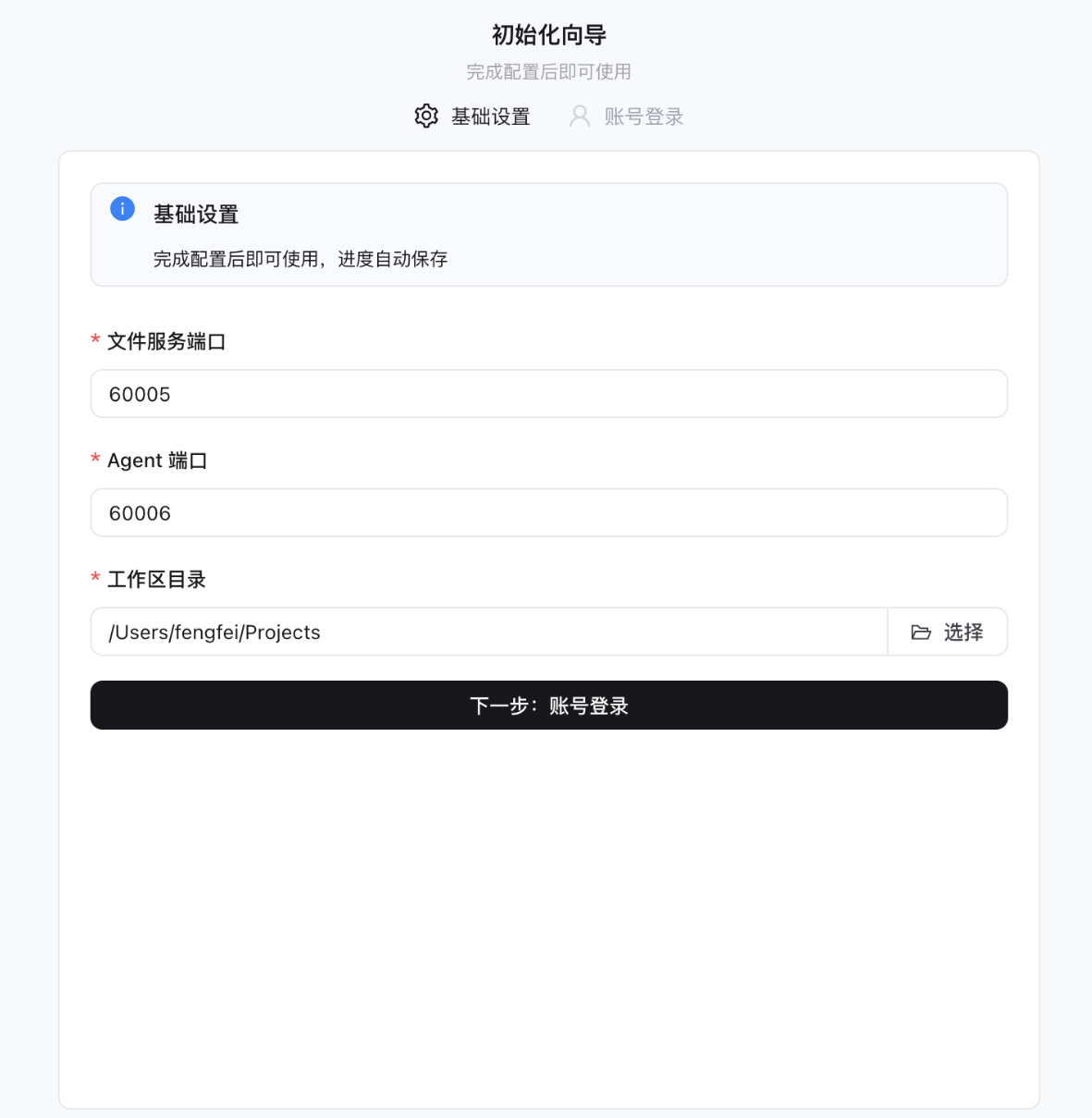
Task: Click the blue info icon in the notice banner
Action: pos(121,209)
